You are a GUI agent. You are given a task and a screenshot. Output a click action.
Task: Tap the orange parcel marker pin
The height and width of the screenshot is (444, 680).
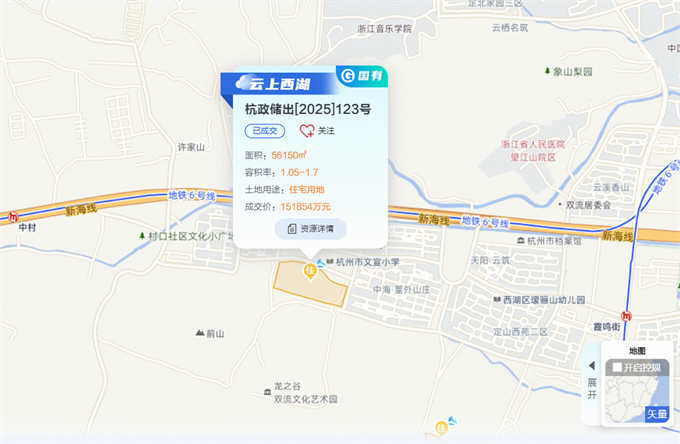[x=311, y=270]
